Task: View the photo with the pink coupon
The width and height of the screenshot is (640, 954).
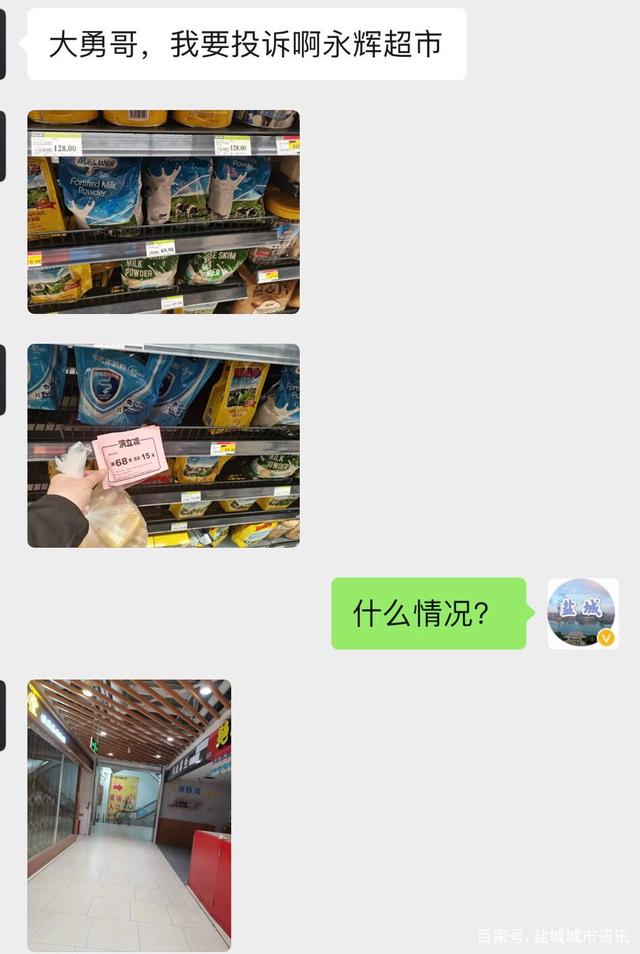Action: 163,446
